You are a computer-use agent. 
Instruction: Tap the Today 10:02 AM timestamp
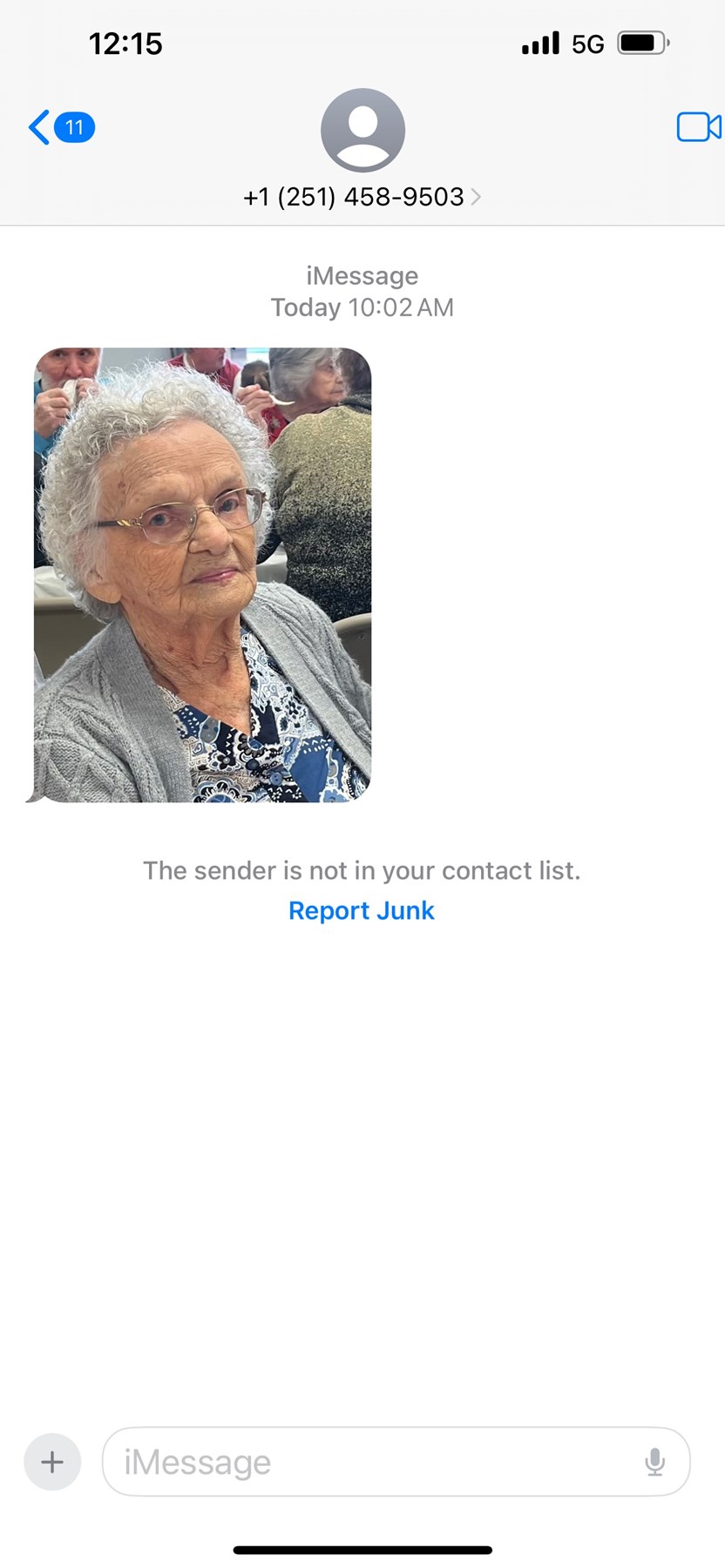pos(362,307)
